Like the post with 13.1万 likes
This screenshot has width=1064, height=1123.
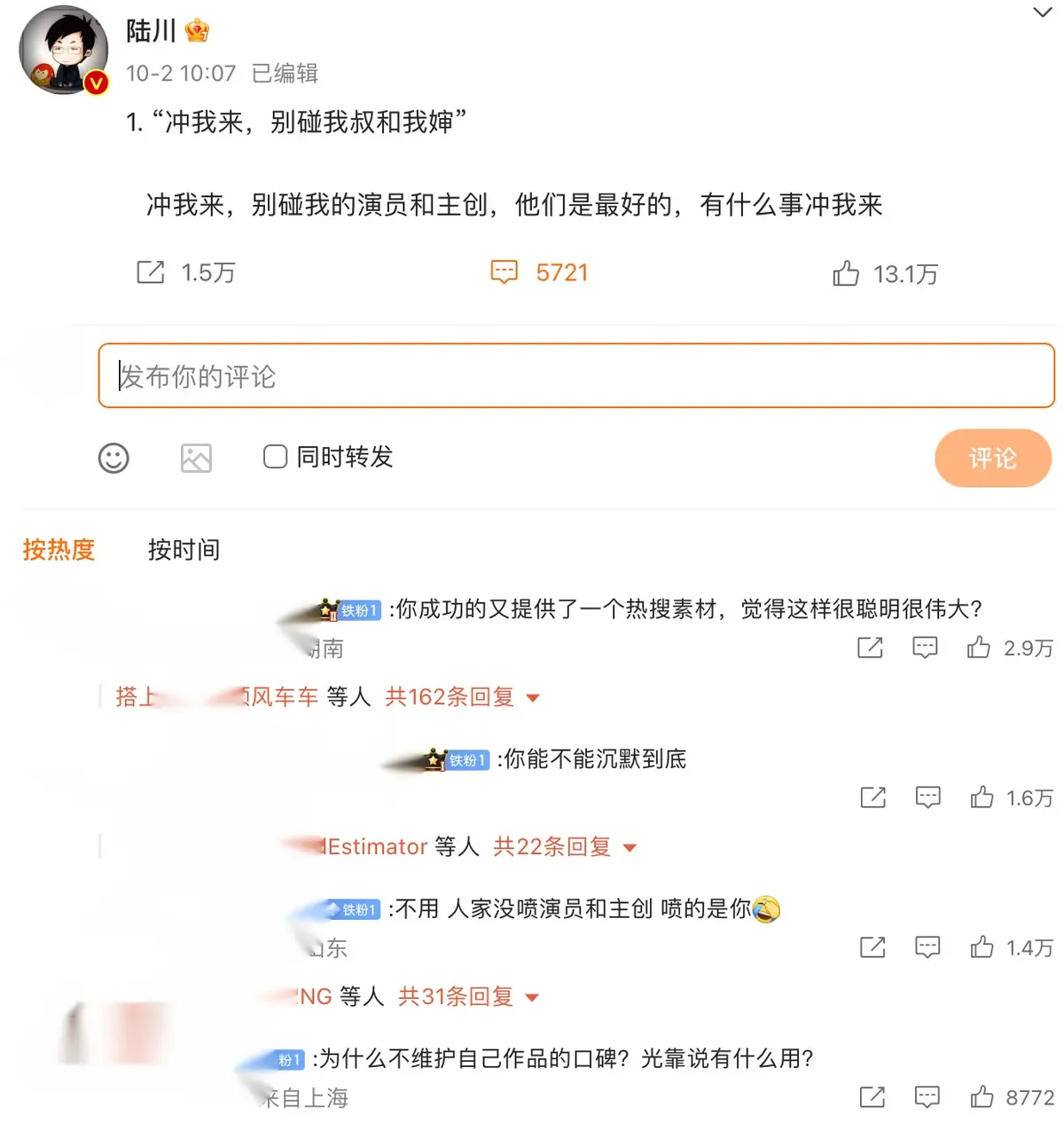point(846,273)
